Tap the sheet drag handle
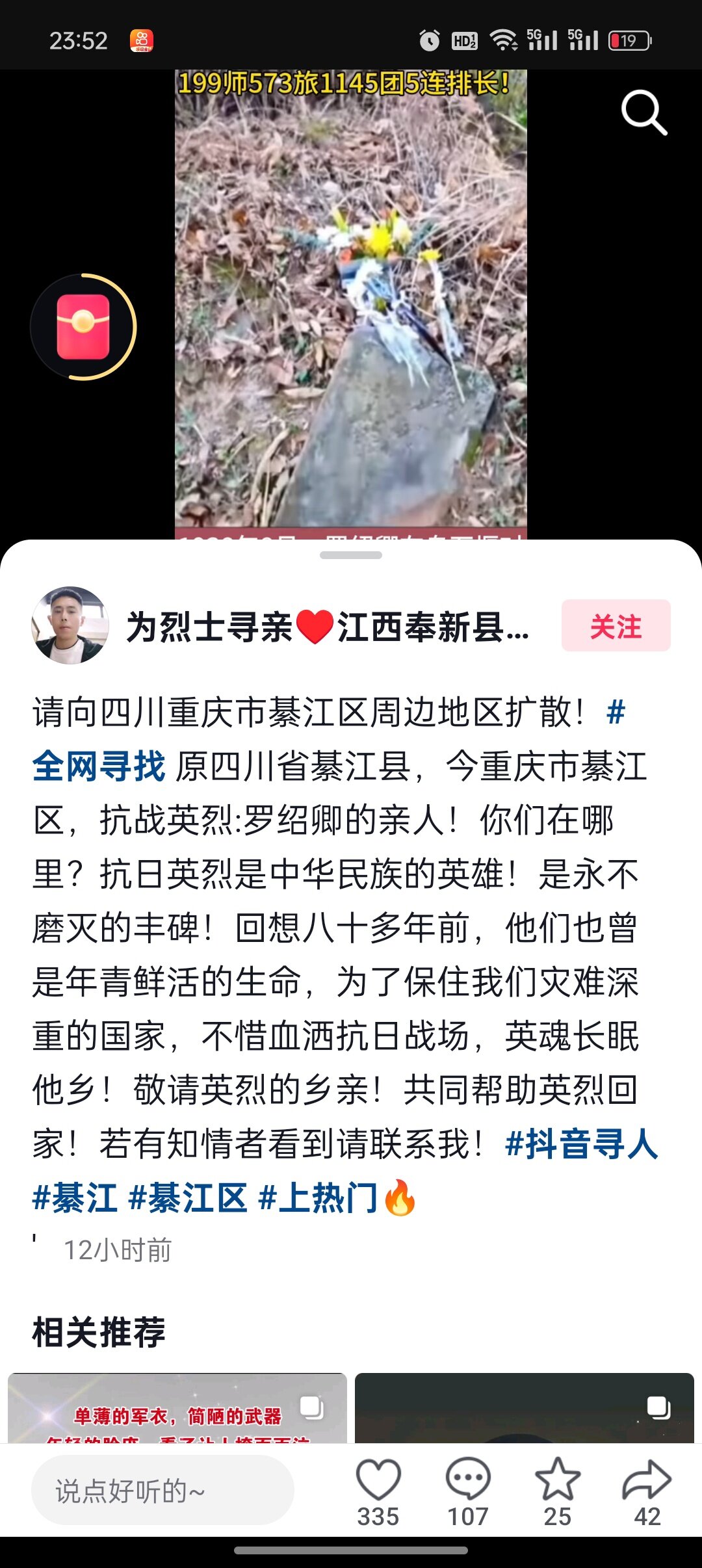 [351, 555]
